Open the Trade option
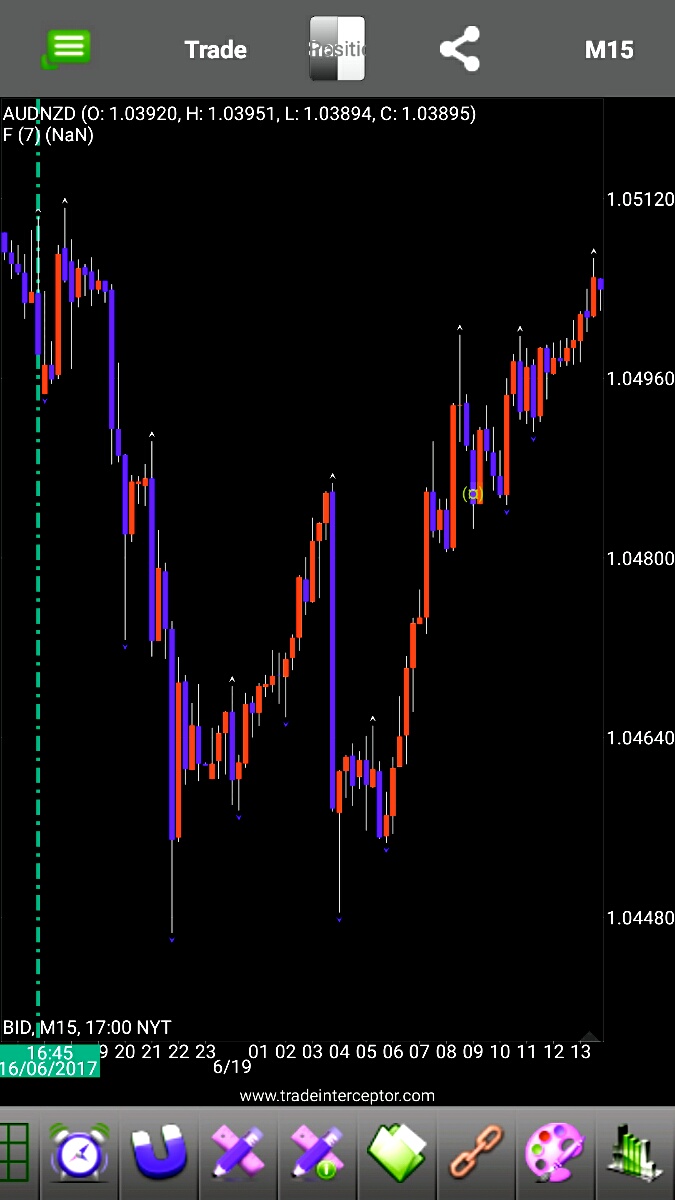Image resolution: width=675 pixels, height=1200 pixels. click(x=215, y=49)
